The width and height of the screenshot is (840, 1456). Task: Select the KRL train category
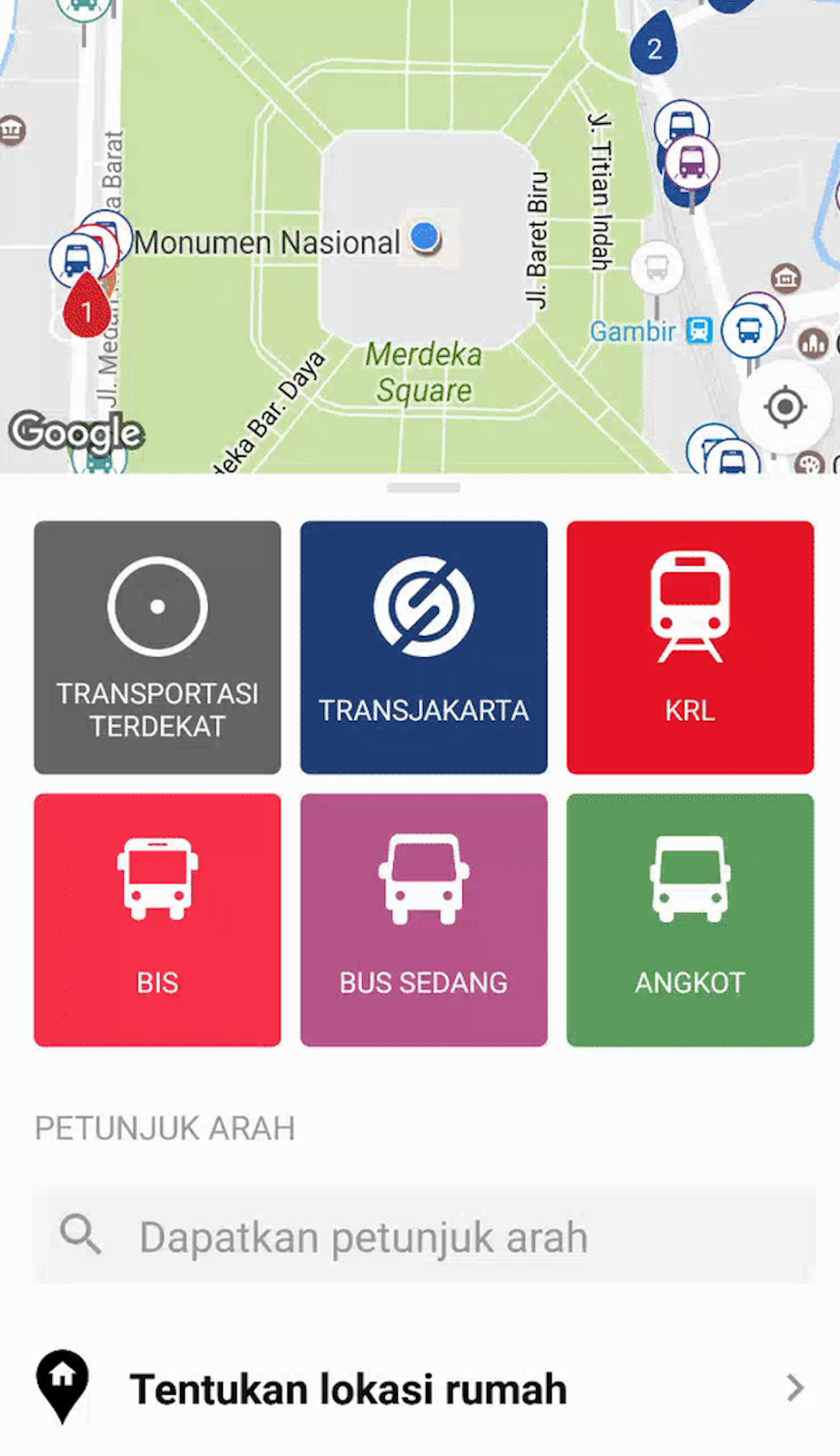tap(689, 646)
